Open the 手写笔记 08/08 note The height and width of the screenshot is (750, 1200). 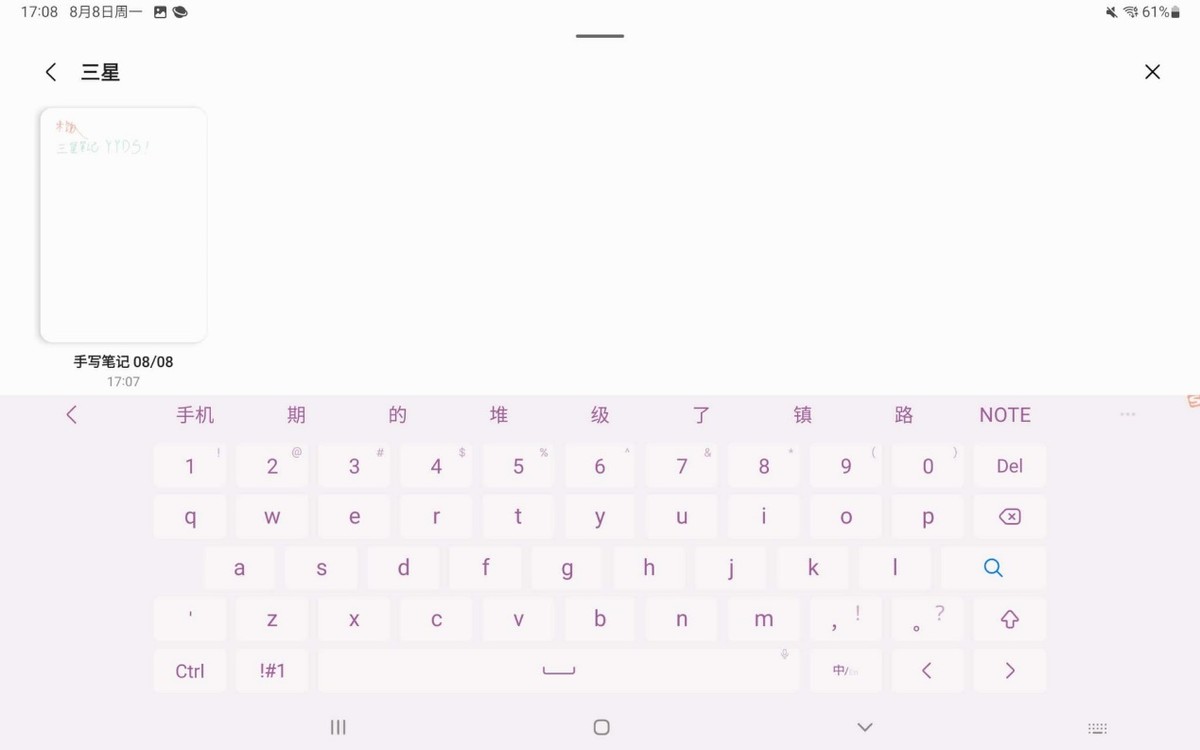pos(123,226)
